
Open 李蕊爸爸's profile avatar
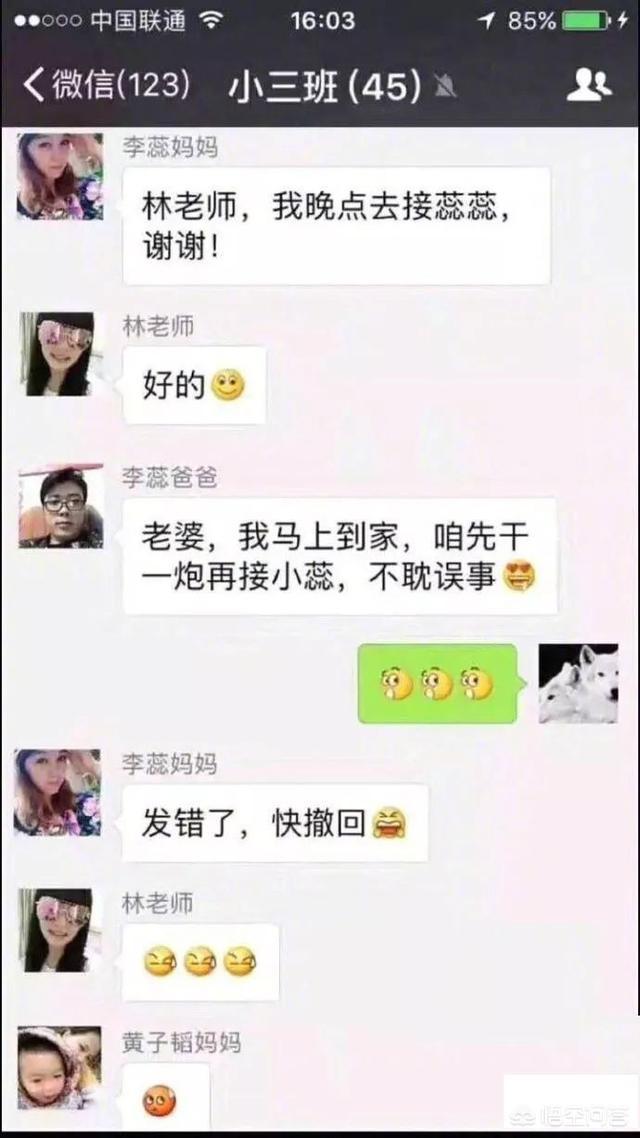[x=60, y=506]
